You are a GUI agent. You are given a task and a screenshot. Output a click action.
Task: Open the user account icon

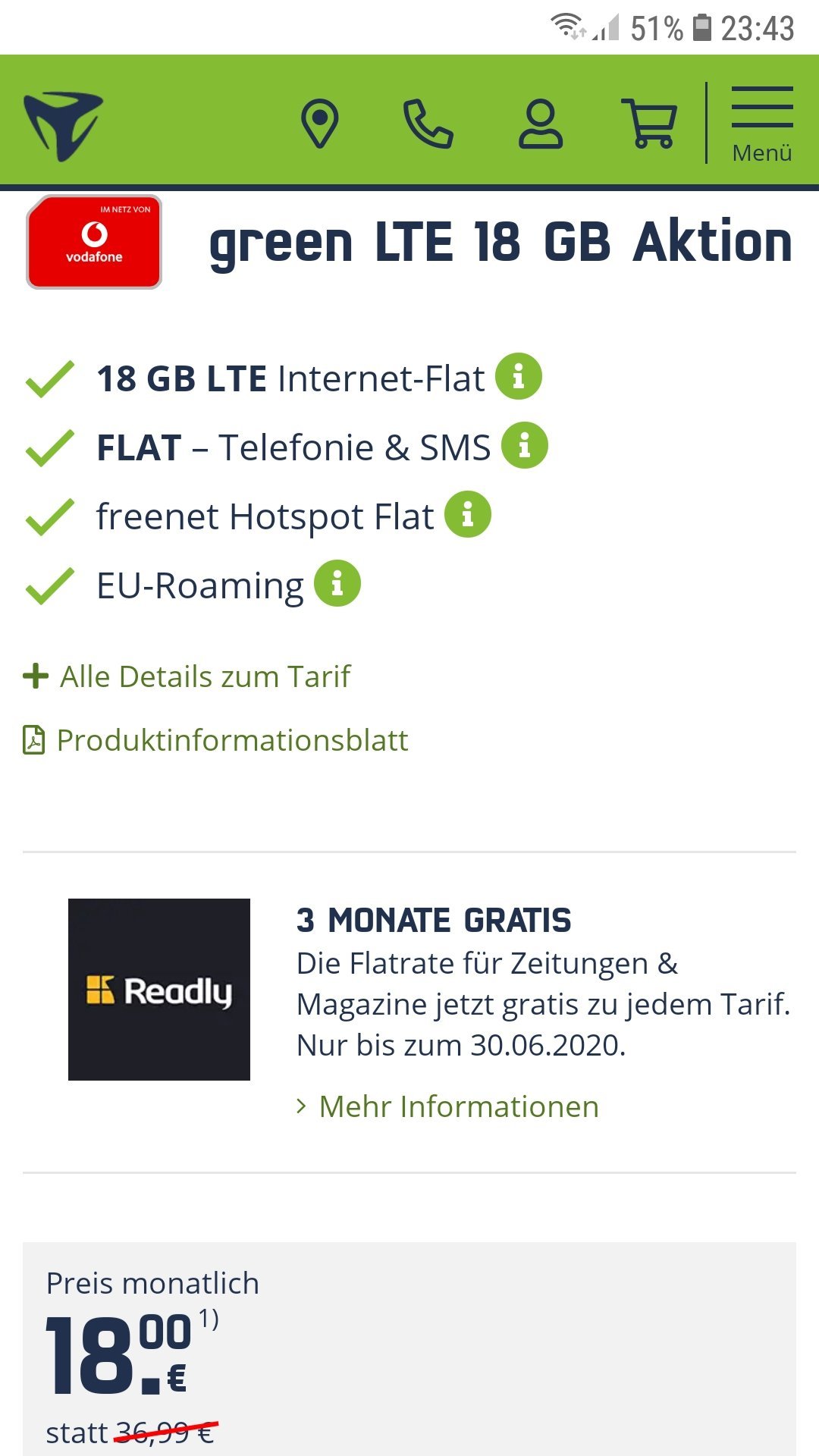click(541, 124)
